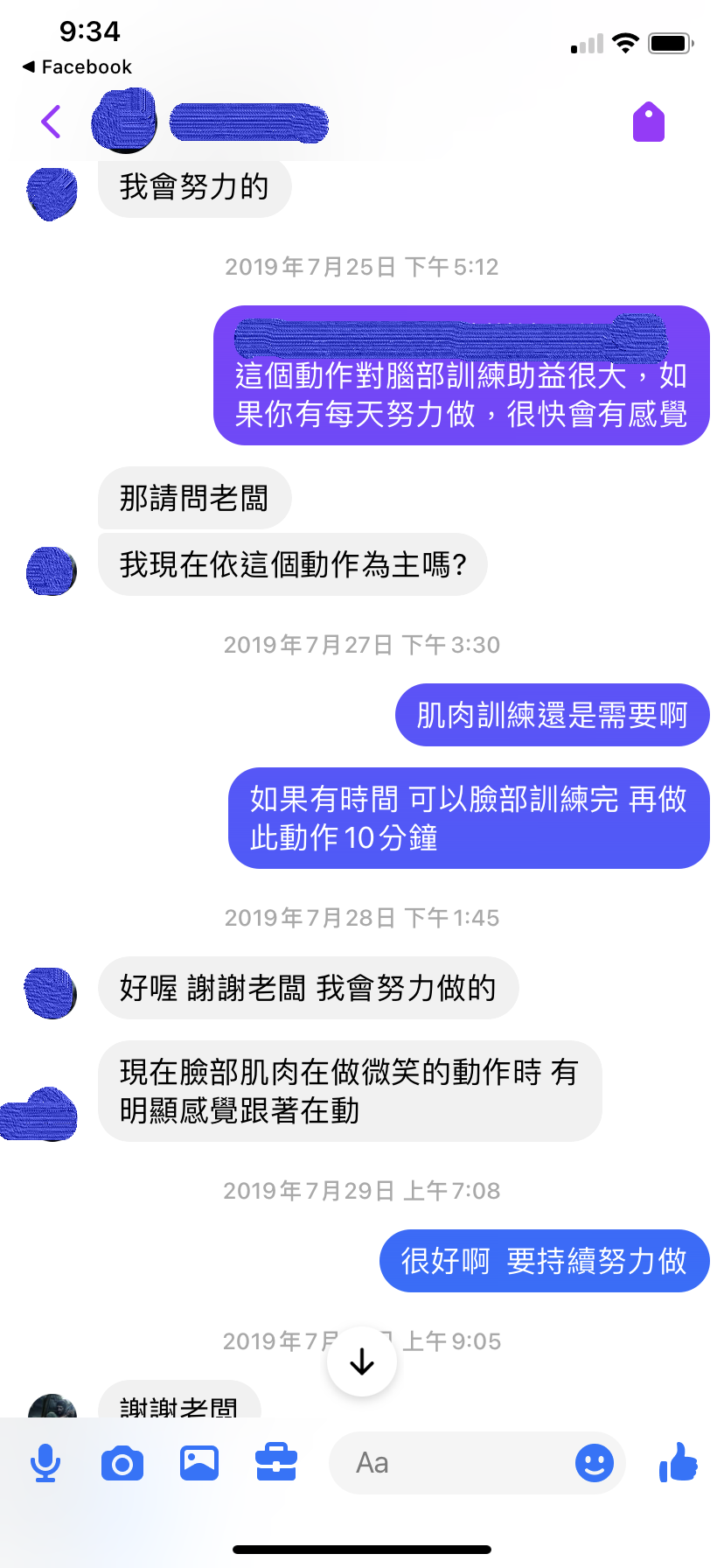Jump to latest messages with down arrow
The image size is (724, 1568).
pyautogui.click(x=362, y=1362)
